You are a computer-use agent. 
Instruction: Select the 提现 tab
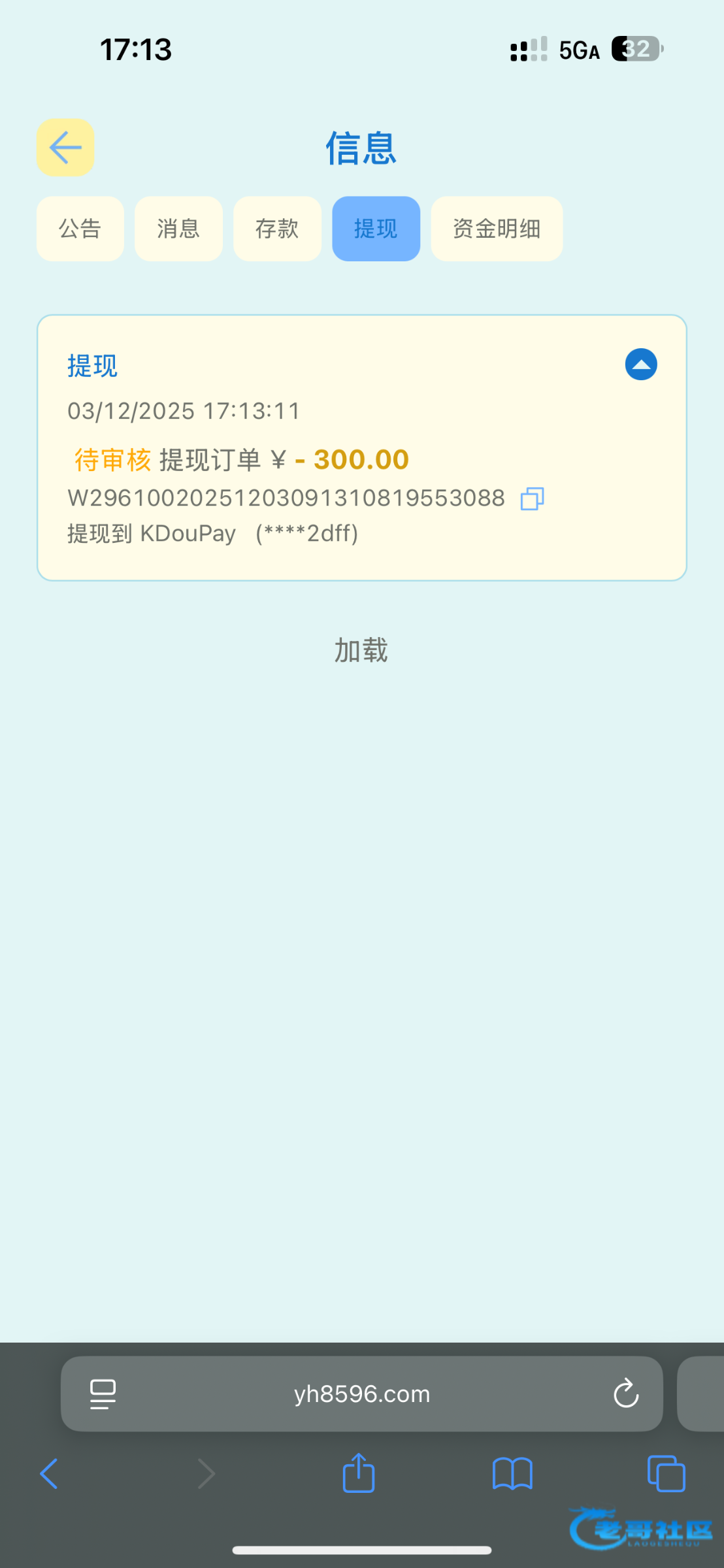376,229
